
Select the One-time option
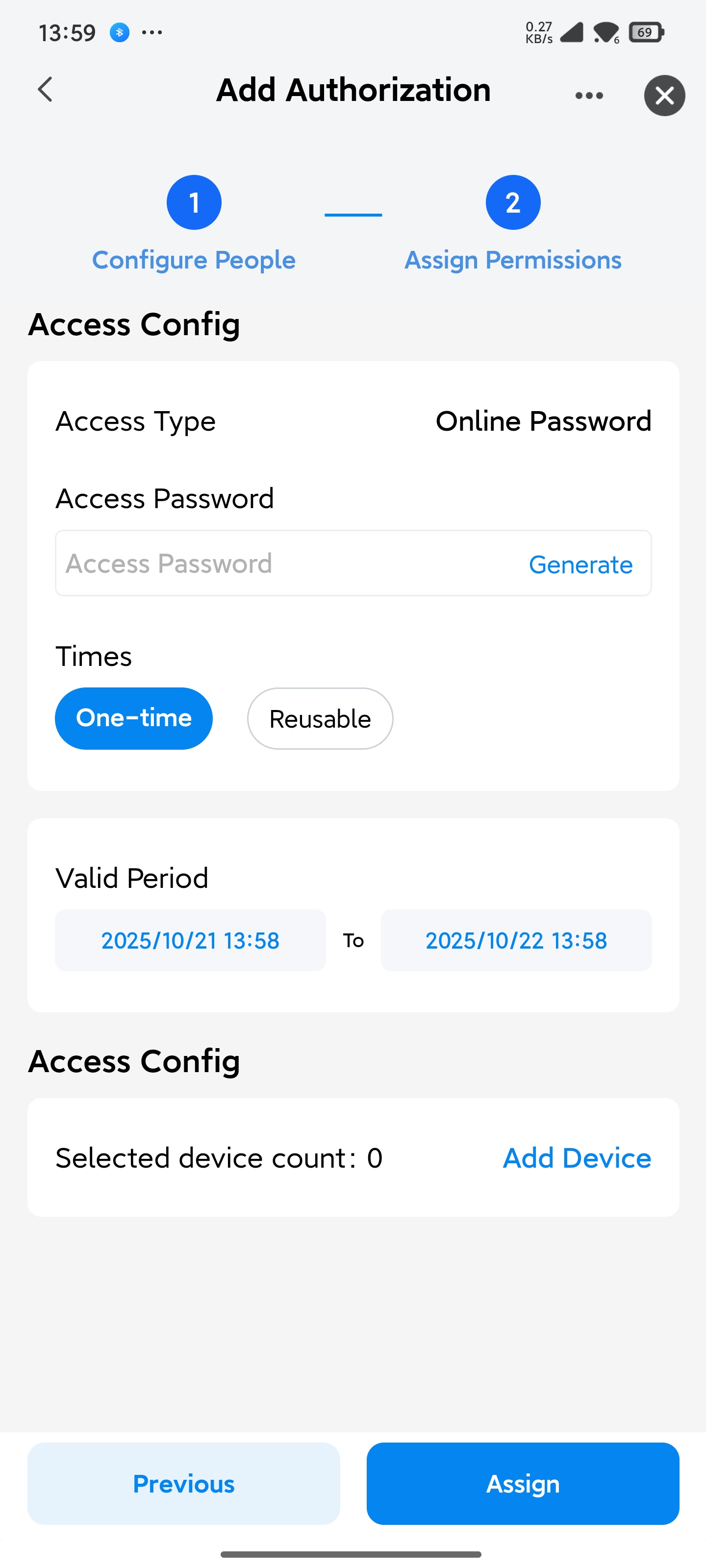pyautogui.click(x=133, y=718)
